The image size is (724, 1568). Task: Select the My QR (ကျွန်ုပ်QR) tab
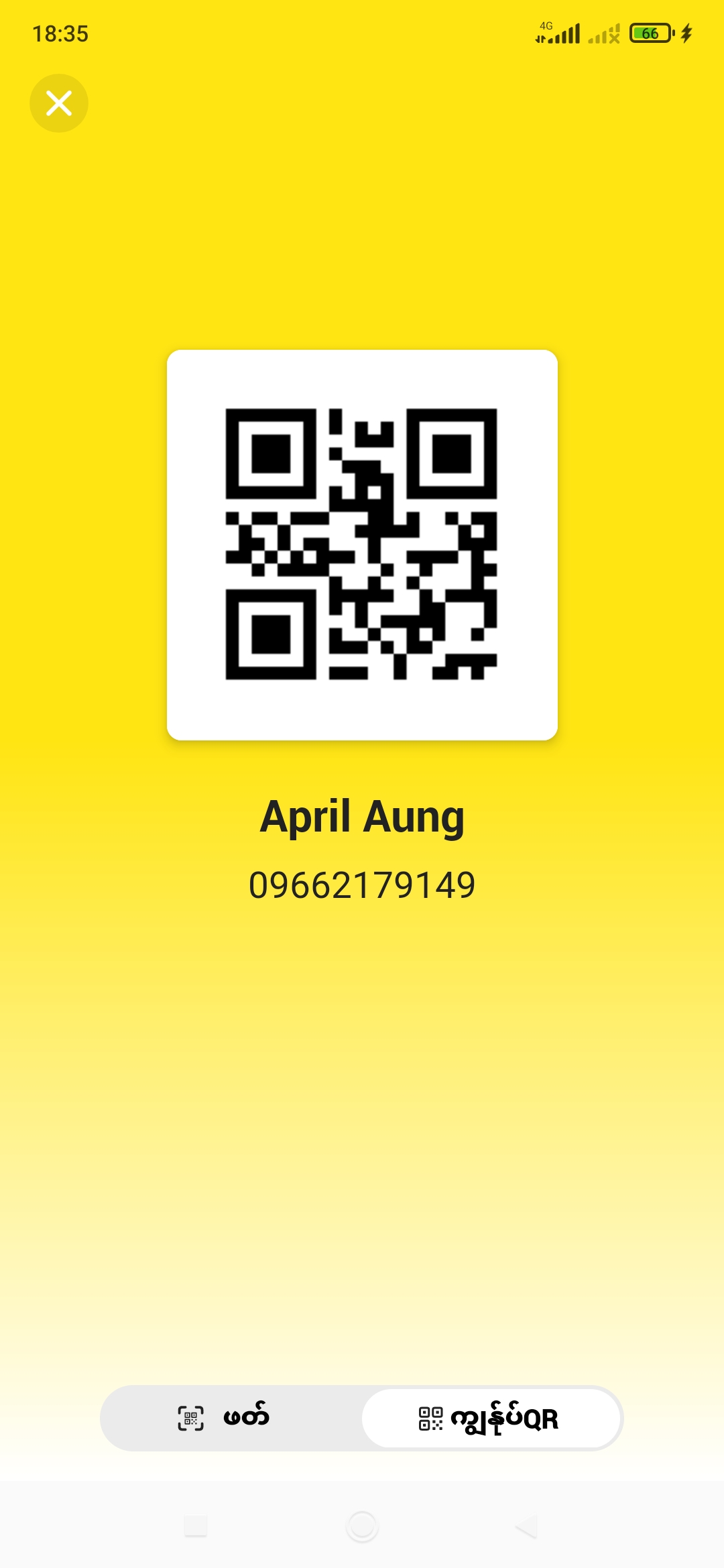pos(490,1418)
